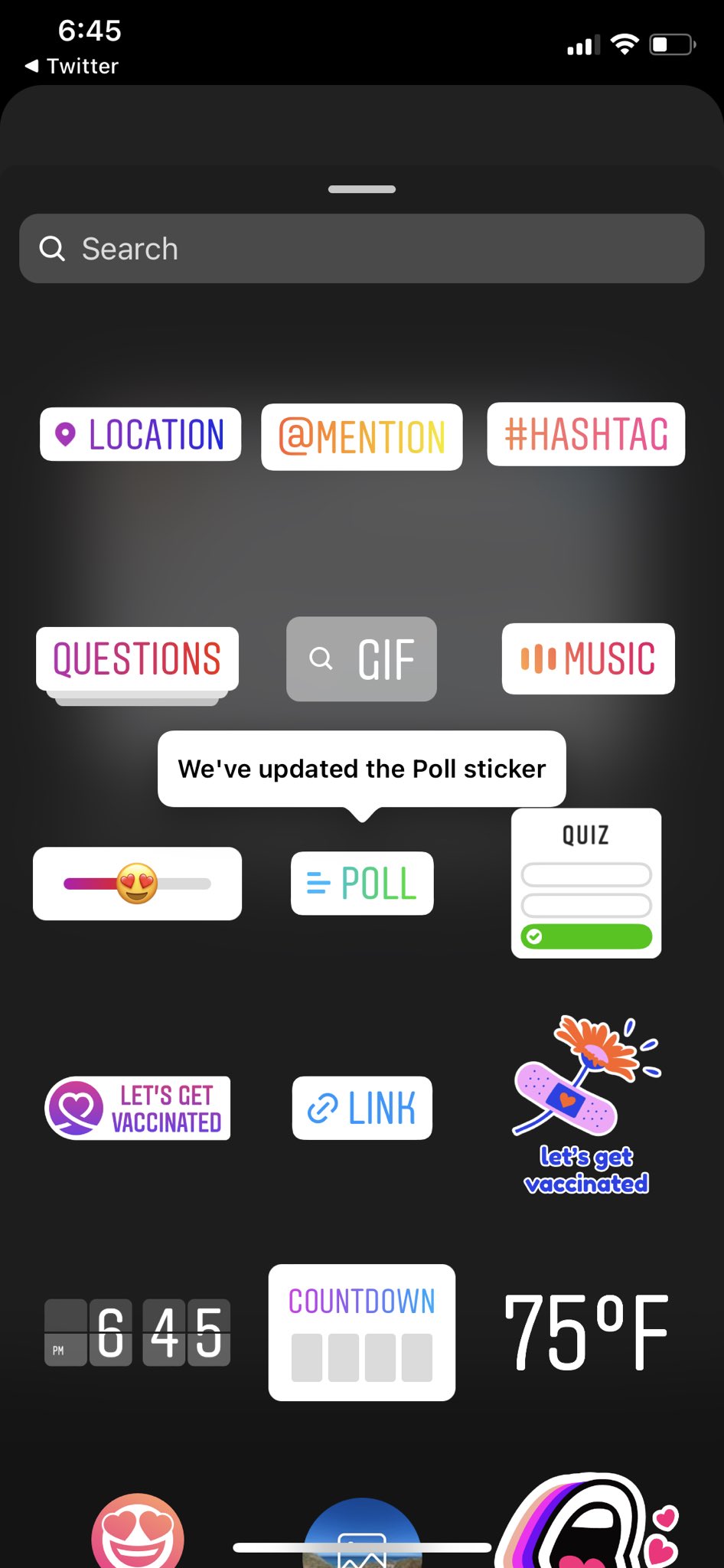
Task: Choose the Let's Get Vaccinated badge sticker
Action: pyautogui.click(x=138, y=1108)
